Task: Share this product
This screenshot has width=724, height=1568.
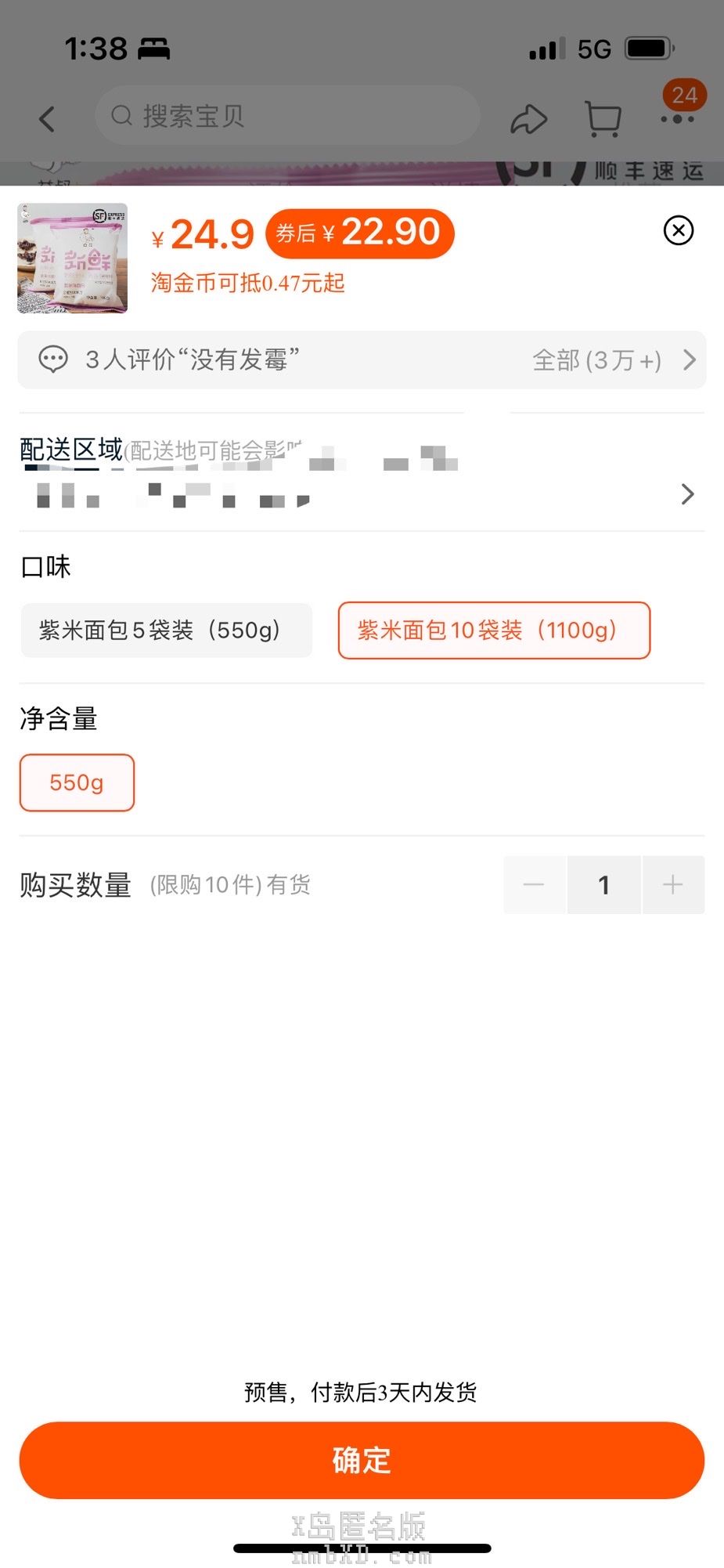Action: point(528,119)
